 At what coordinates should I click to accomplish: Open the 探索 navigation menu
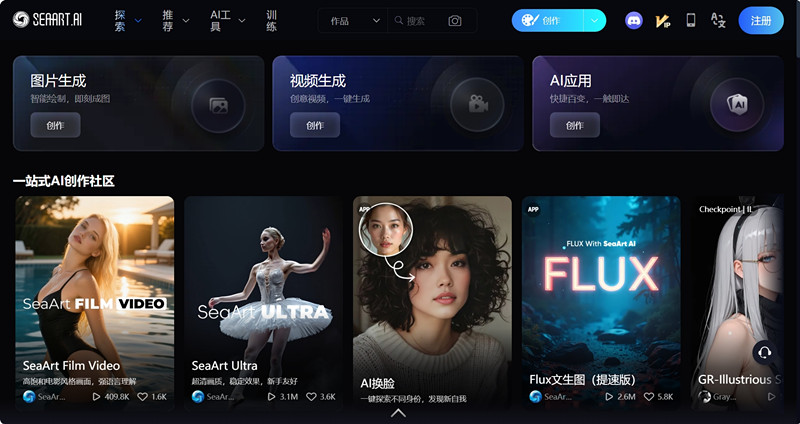pyautogui.click(x=127, y=20)
